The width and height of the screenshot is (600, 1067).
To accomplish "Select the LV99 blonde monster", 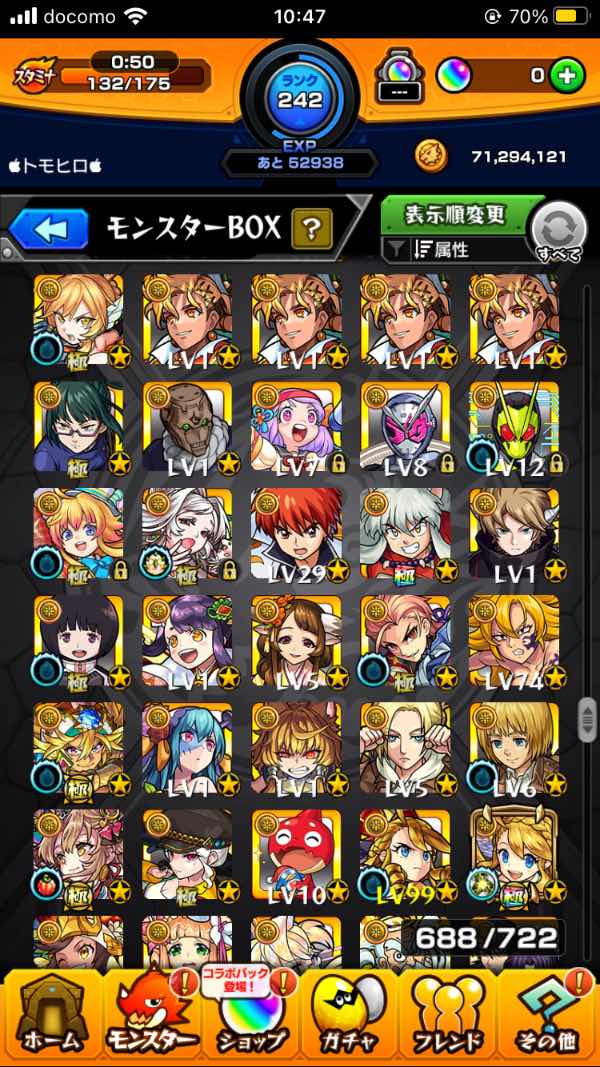I will tap(405, 855).
